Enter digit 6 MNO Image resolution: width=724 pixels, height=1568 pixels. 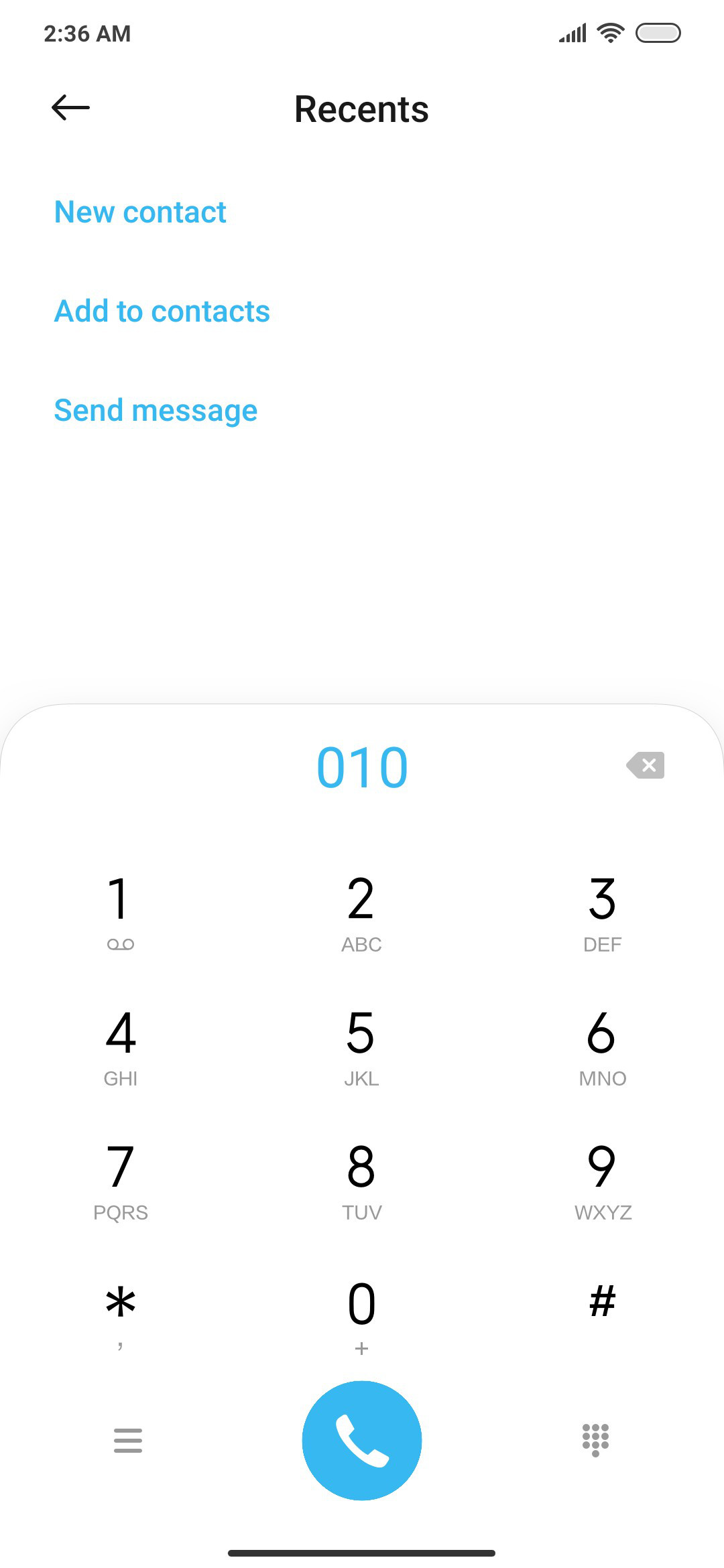[602, 1047]
